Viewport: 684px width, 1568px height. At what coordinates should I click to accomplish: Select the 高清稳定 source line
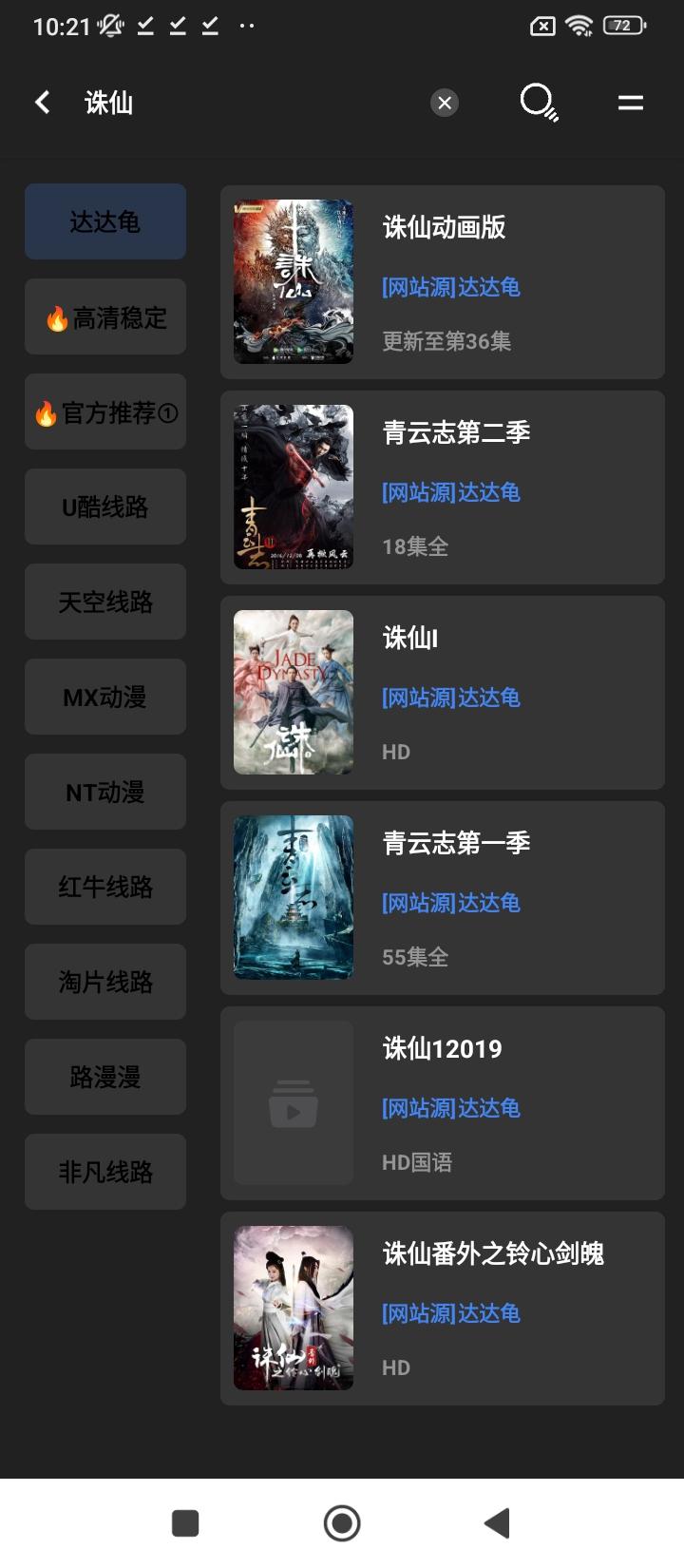pyautogui.click(x=104, y=316)
